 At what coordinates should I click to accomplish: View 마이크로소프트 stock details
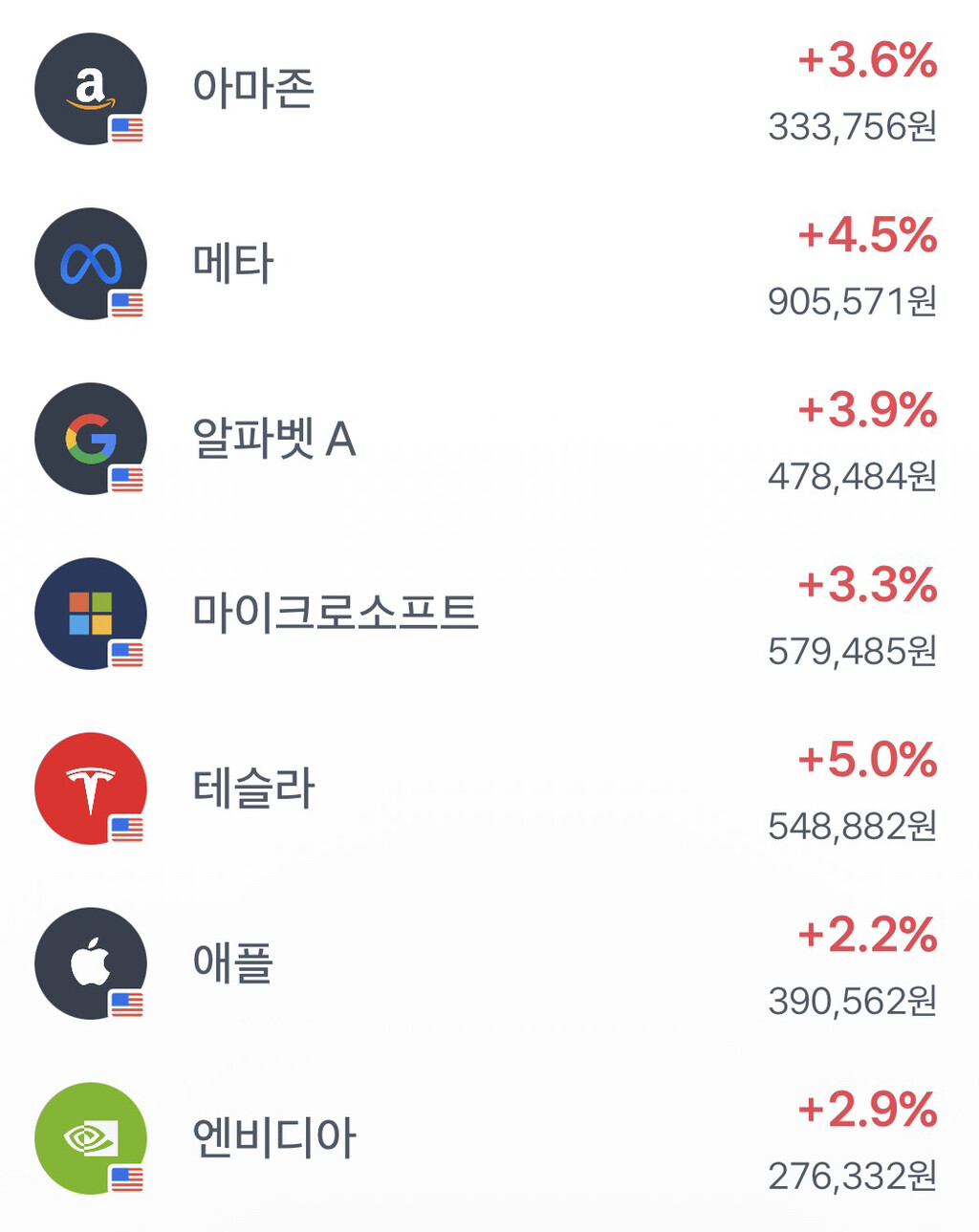(x=489, y=614)
